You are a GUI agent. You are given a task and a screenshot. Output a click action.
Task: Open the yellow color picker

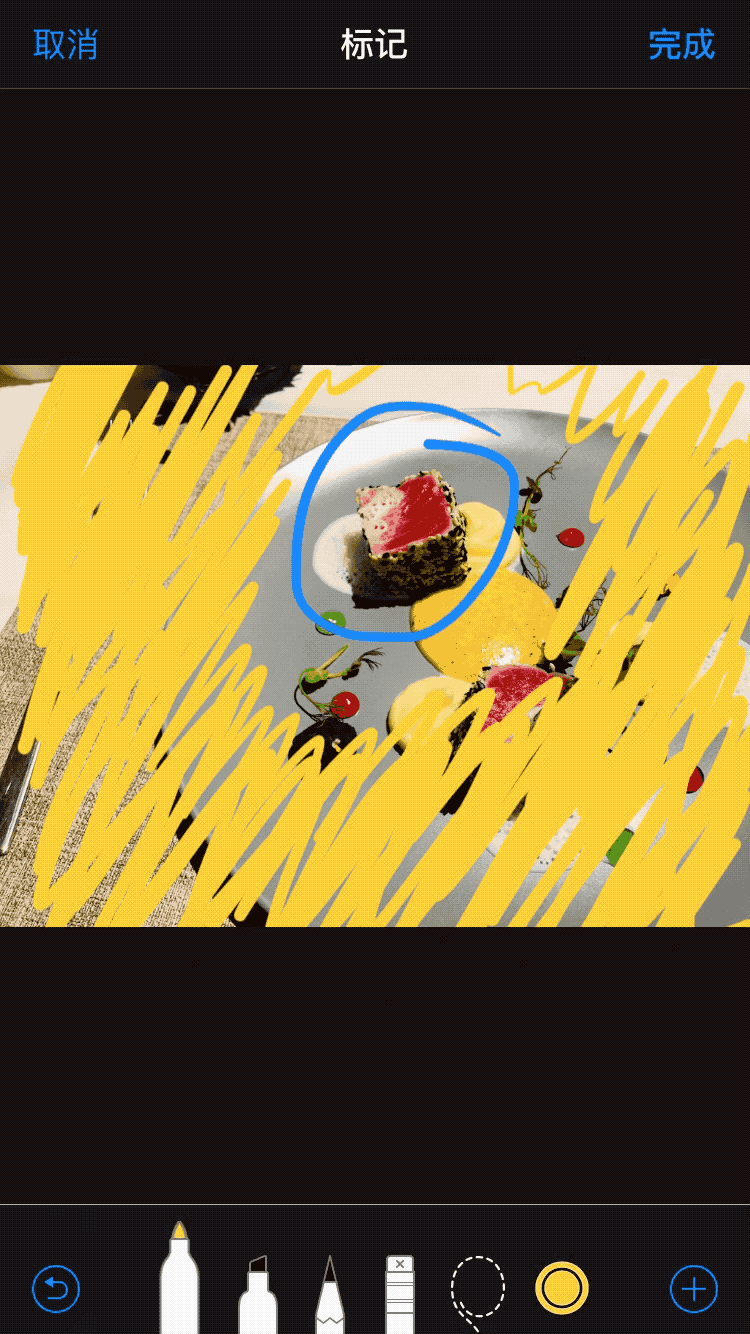(562, 1288)
